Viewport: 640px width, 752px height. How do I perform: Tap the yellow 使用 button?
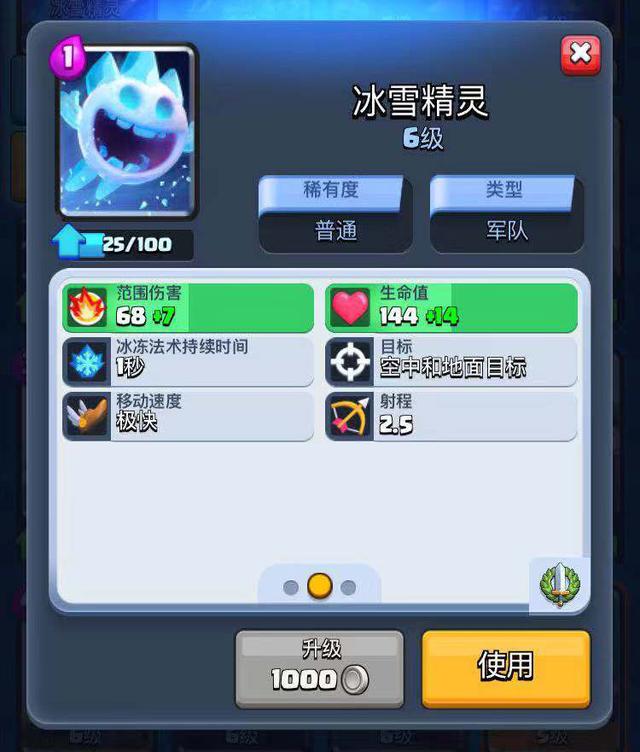pyautogui.click(x=505, y=667)
